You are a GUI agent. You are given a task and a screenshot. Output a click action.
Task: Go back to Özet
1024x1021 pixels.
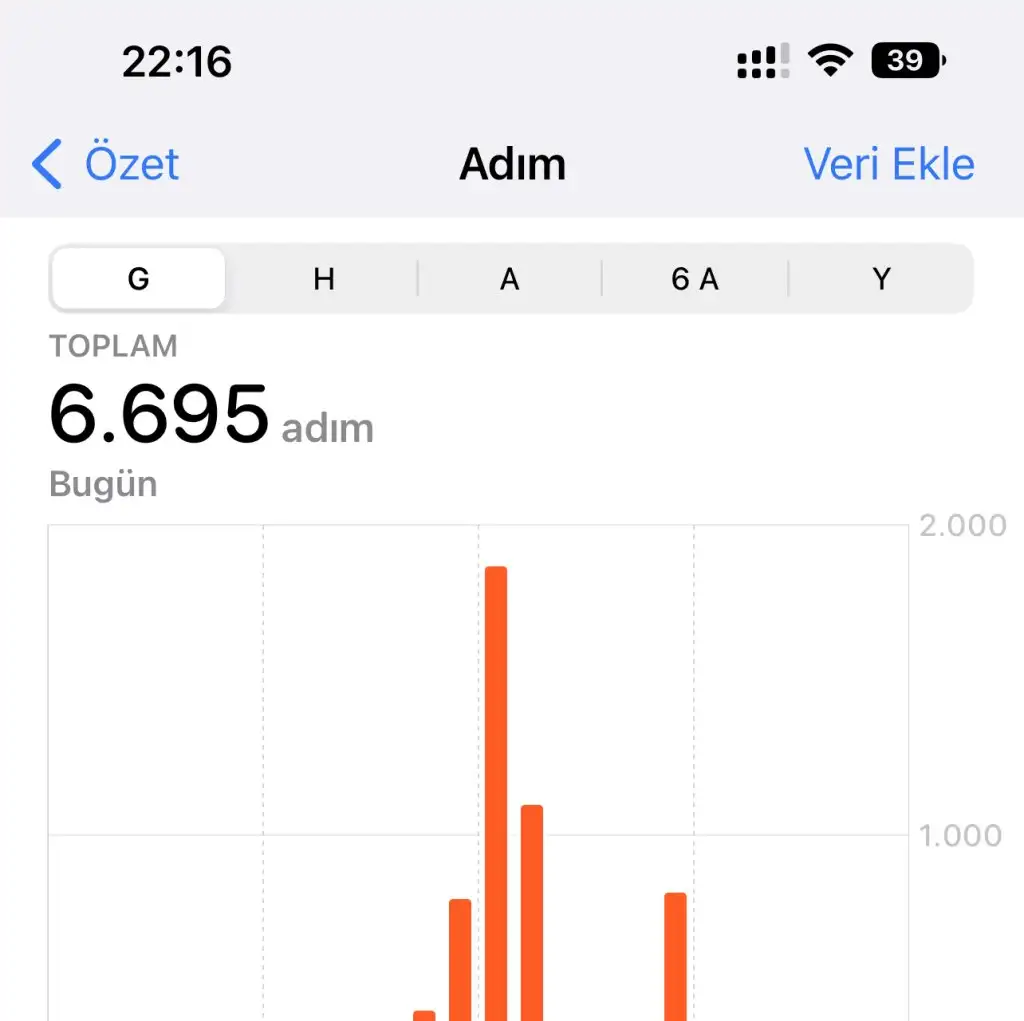tap(106, 164)
